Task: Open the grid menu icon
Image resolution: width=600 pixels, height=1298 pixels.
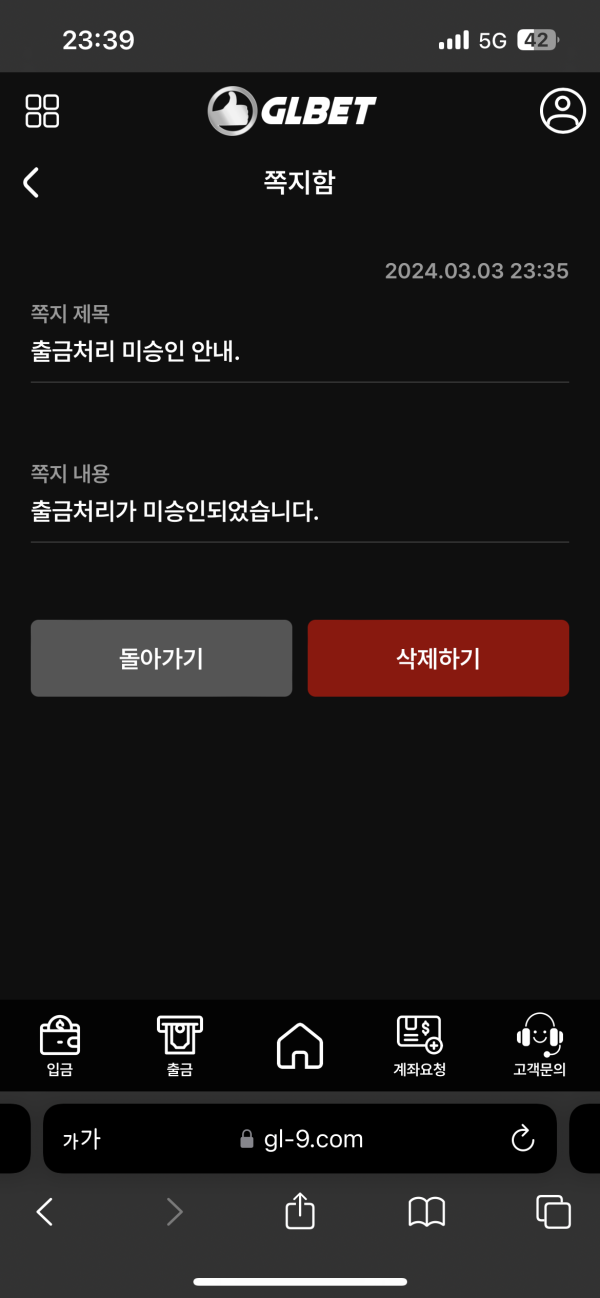Action: (x=42, y=111)
